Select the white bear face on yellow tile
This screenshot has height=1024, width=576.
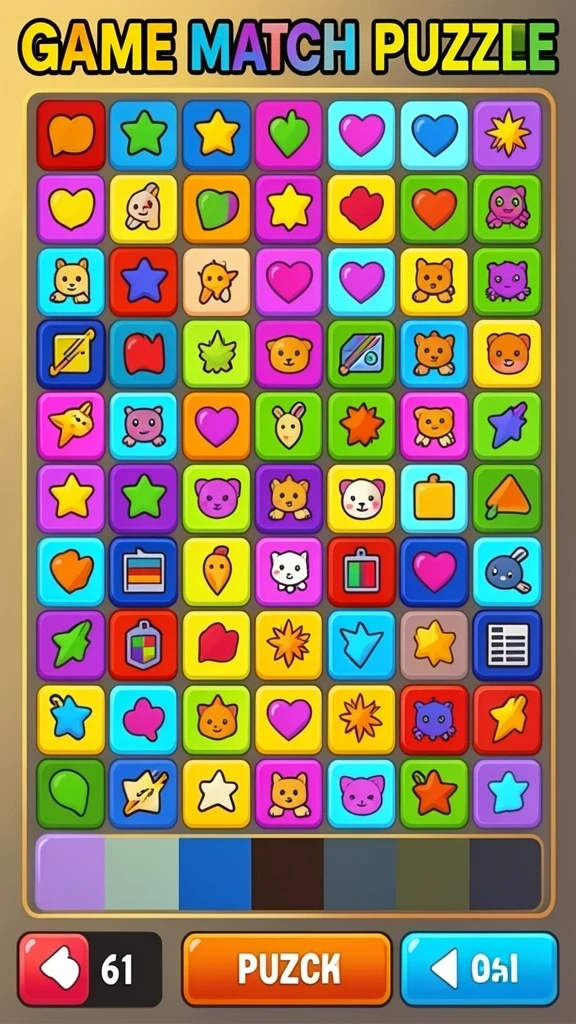(361, 498)
